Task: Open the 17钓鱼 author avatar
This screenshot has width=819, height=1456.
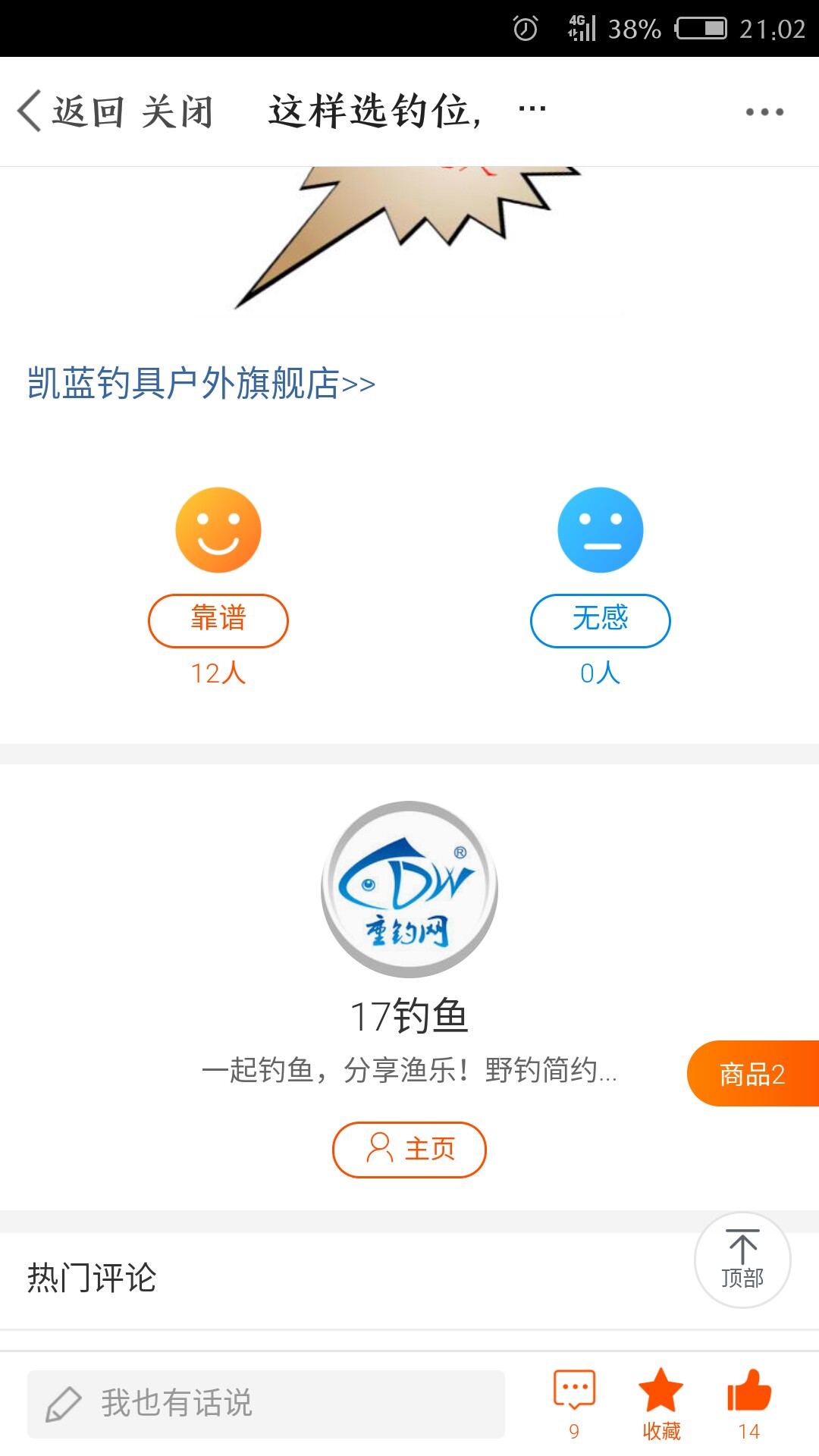Action: pyautogui.click(x=409, y=889)
